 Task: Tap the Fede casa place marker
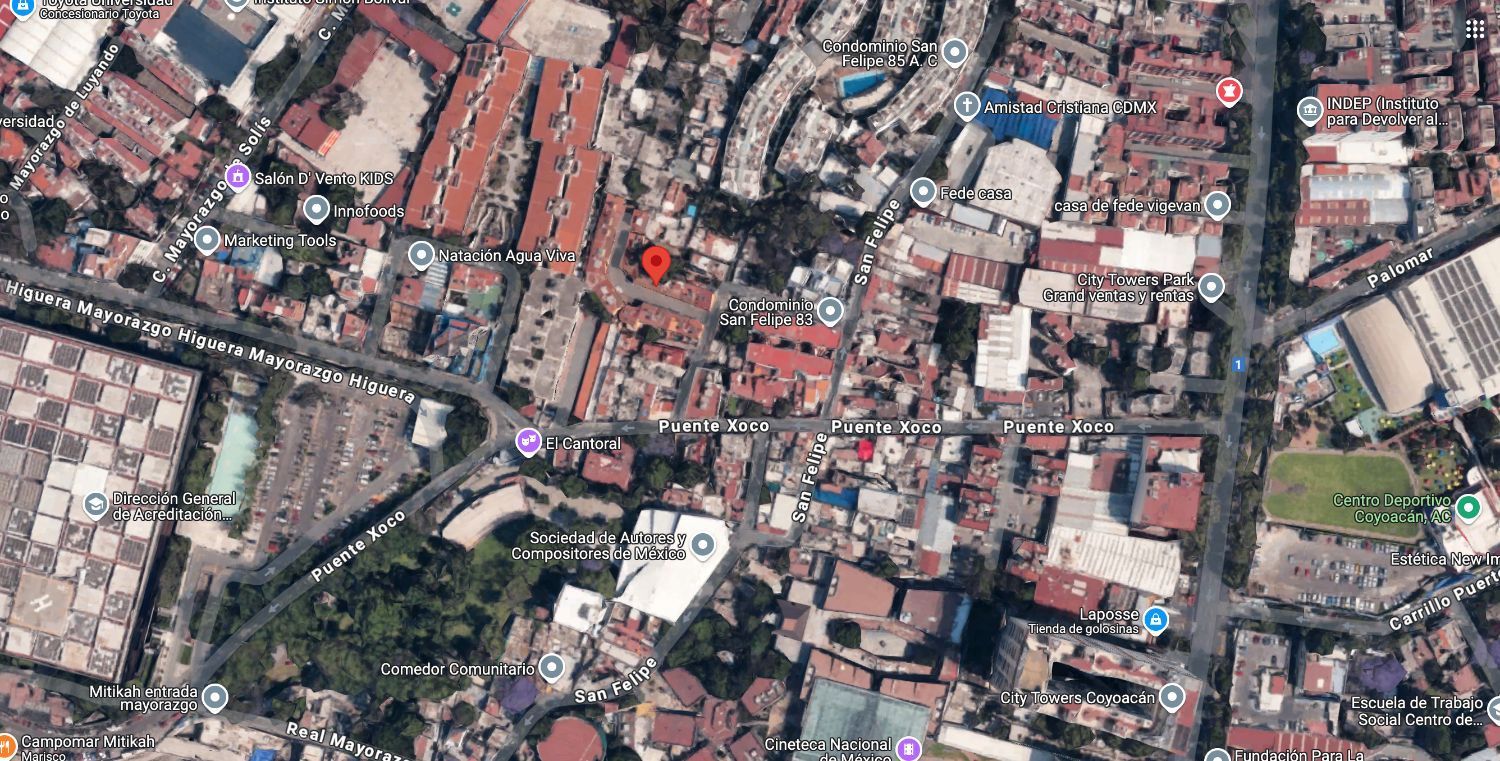(x=923, y=192)
